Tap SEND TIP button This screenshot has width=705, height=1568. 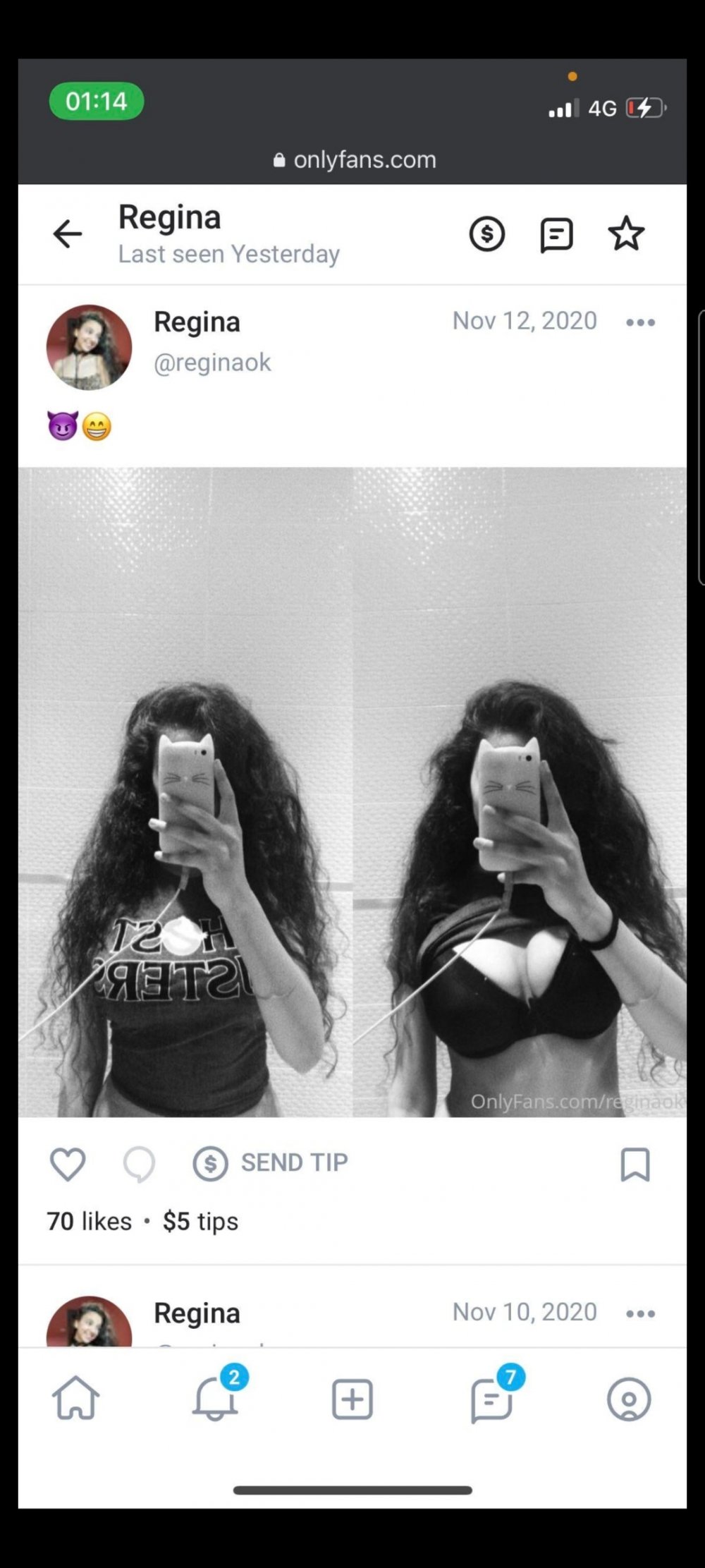(271, 1162)
